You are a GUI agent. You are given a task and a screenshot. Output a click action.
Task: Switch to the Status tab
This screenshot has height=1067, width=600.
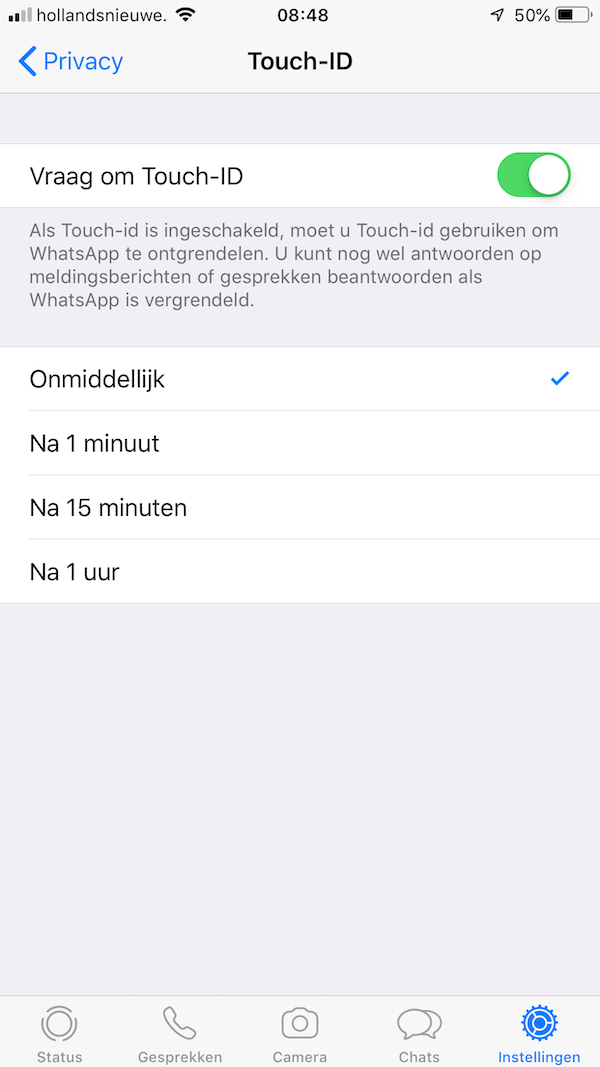[59, 1033]
